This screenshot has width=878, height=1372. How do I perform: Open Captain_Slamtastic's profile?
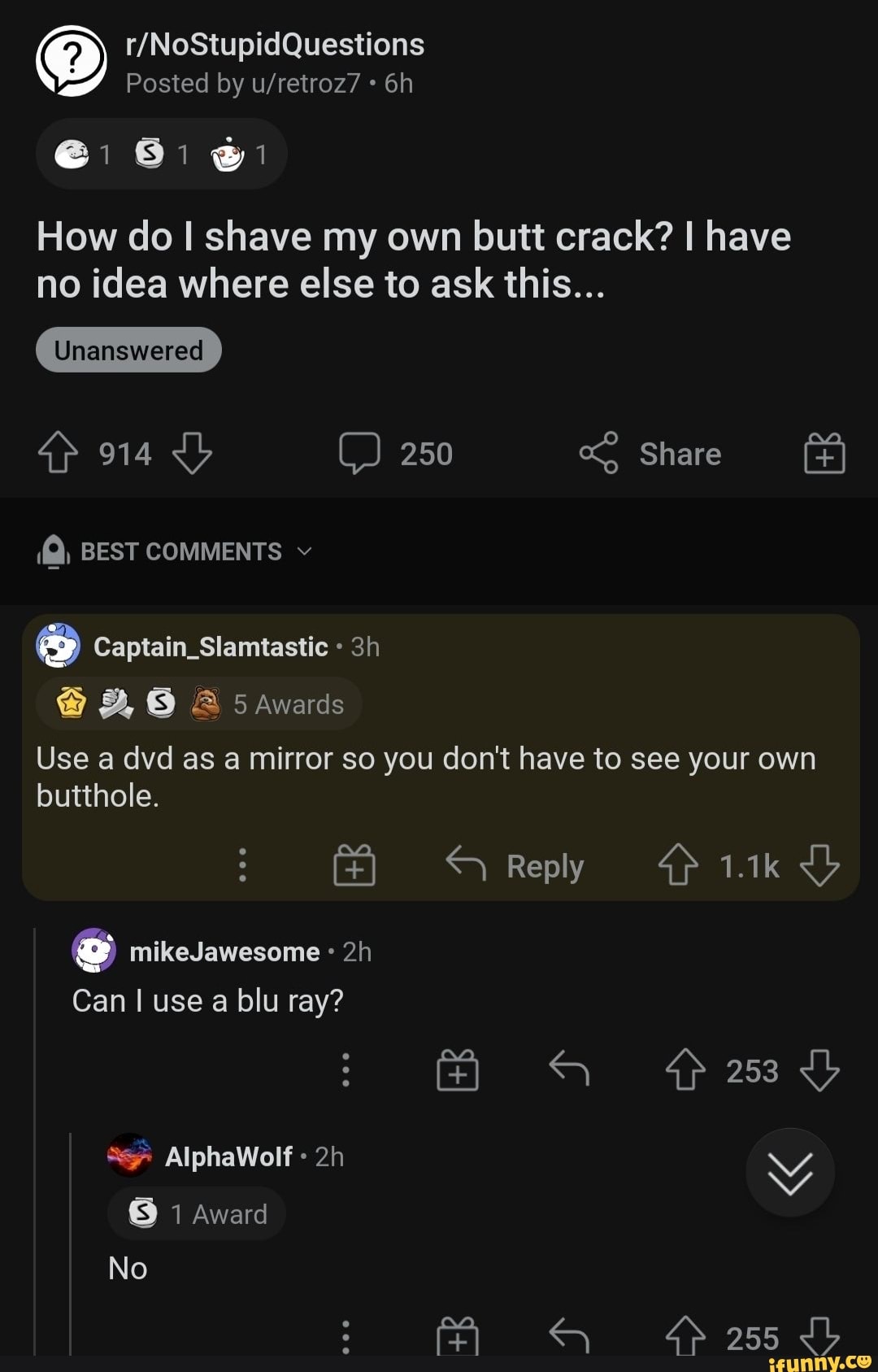tap(211, 647)
